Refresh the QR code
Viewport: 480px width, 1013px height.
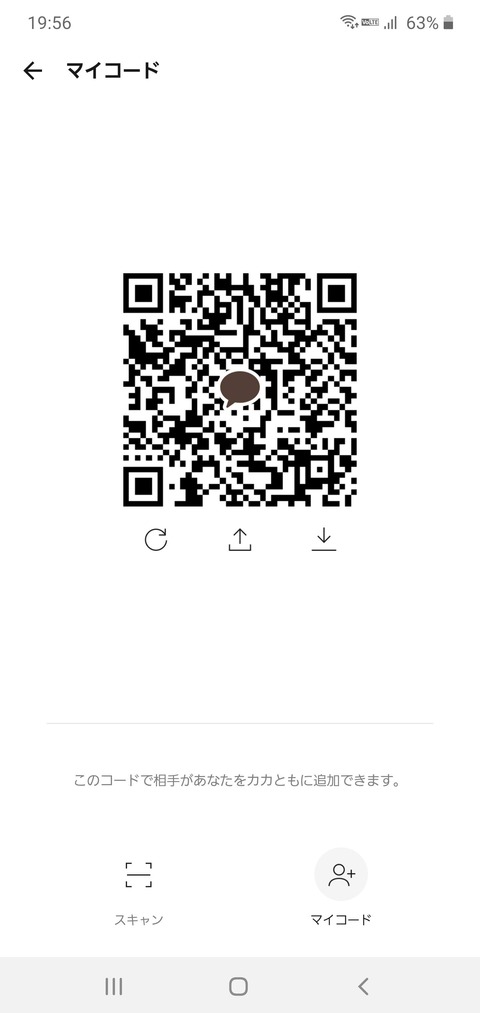click(156, 539)
